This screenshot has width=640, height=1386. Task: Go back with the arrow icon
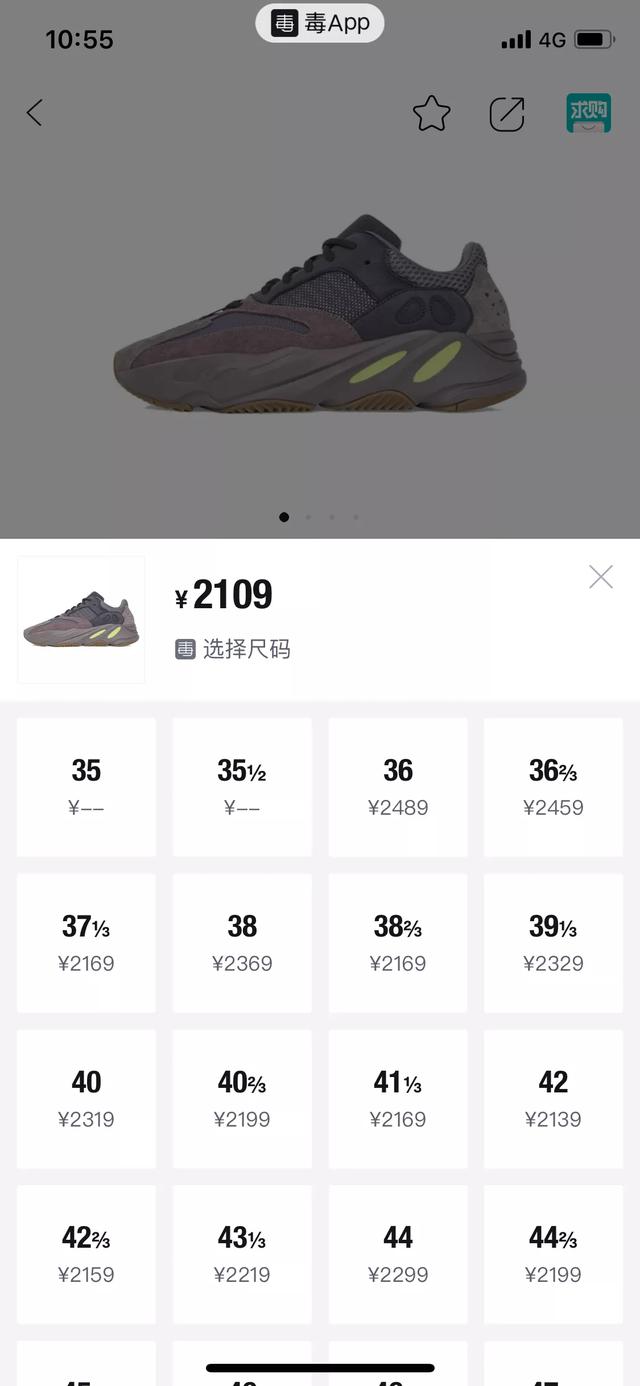click(35, 113)
